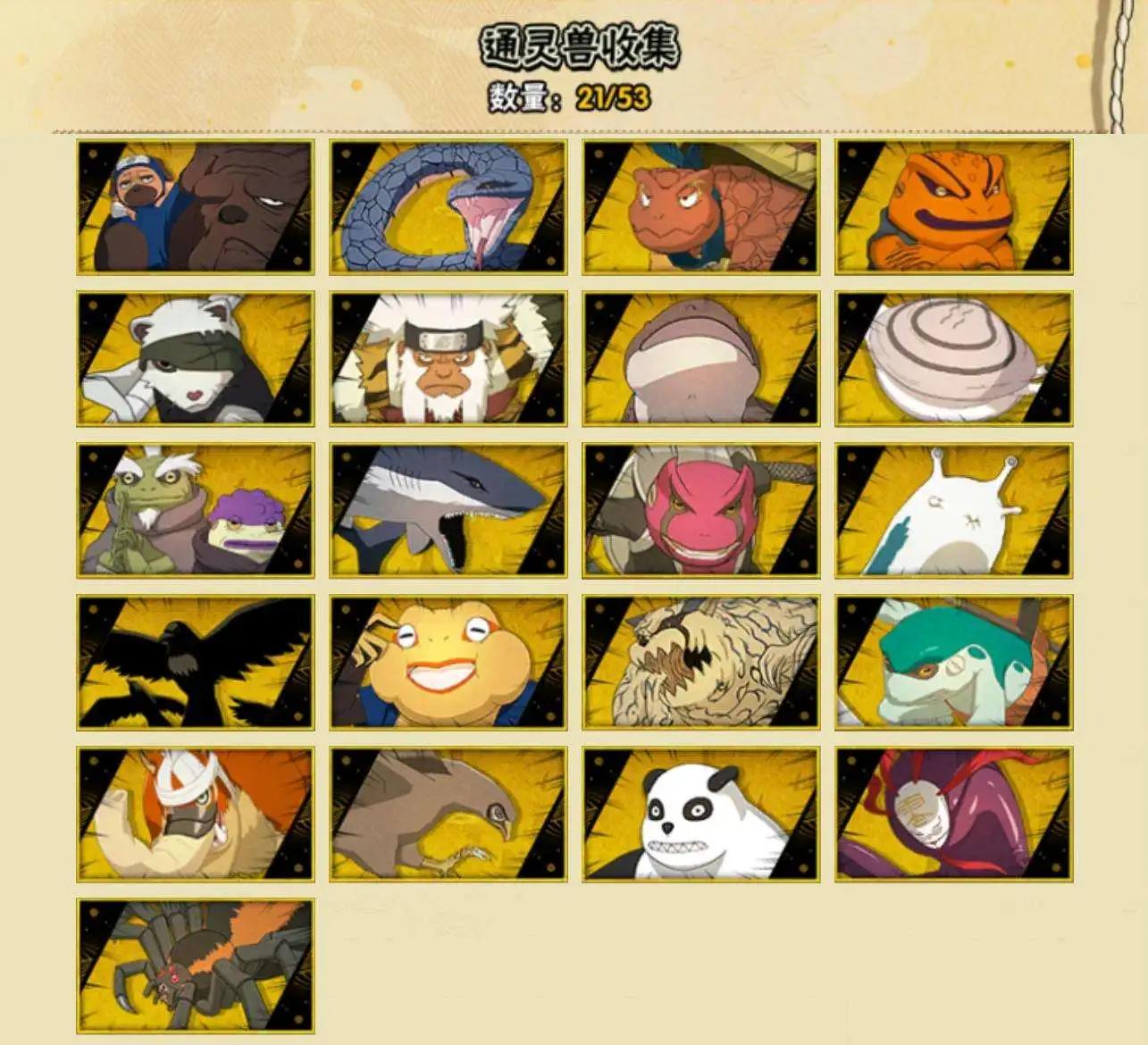Image resolution: width=1148 pixels, height=1045 pixels.
Task: Open the giant spider summon card
Action: coord(195,966)
